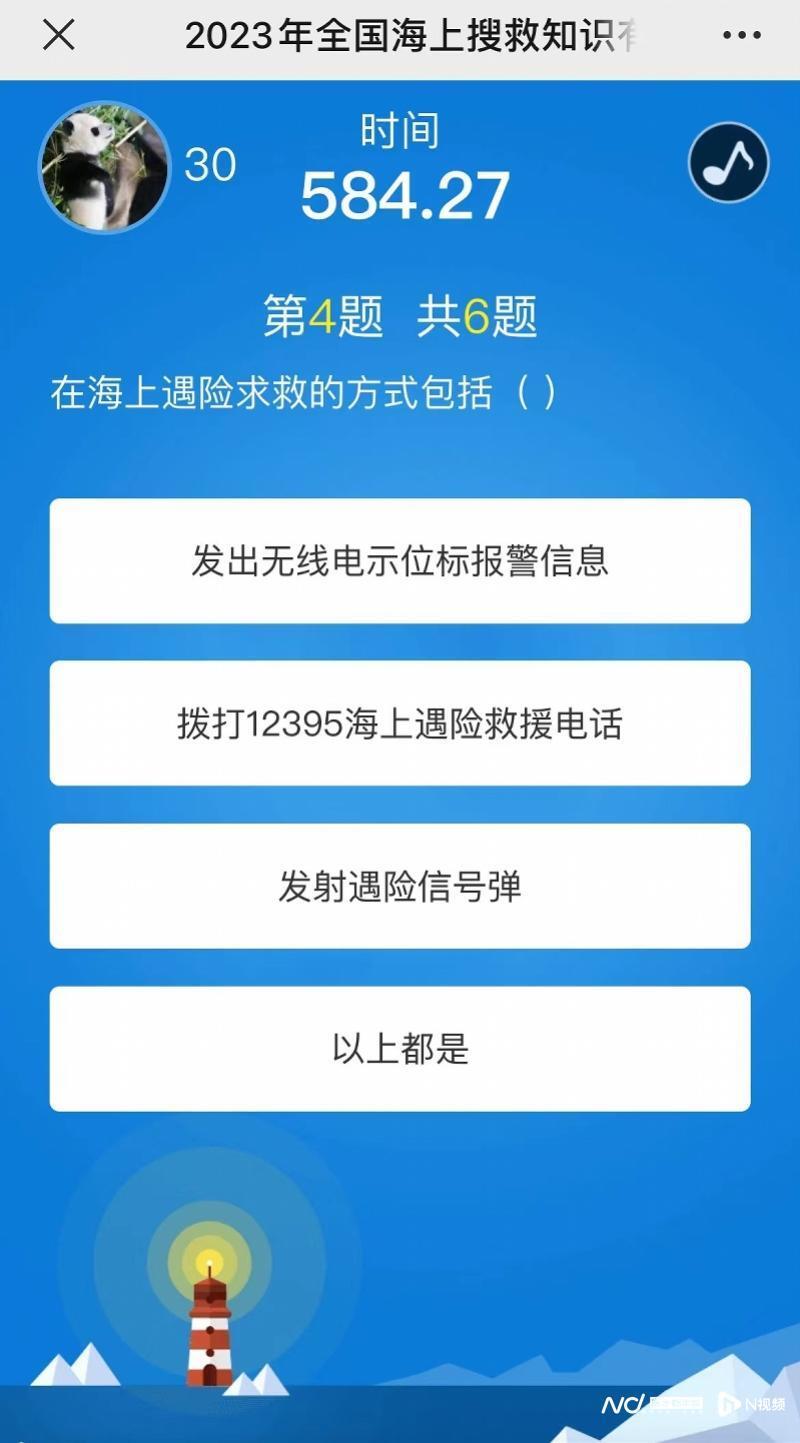Screen dimensions: 800x1443
Task: Click the 第4题 共6题 progress label
Action: 400,316
